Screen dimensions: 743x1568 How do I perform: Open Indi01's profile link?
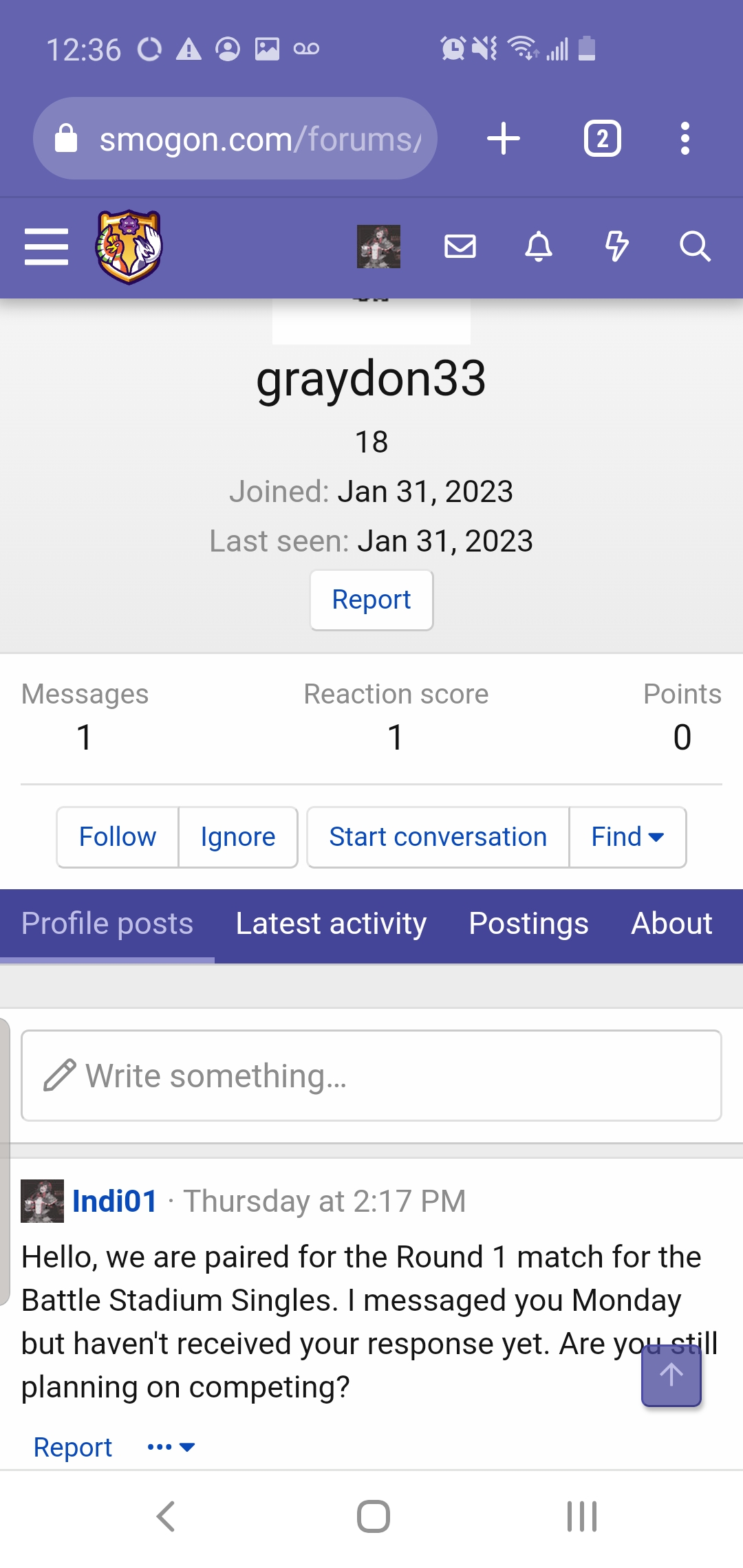pyautogui.click(x=115, y=1201)
